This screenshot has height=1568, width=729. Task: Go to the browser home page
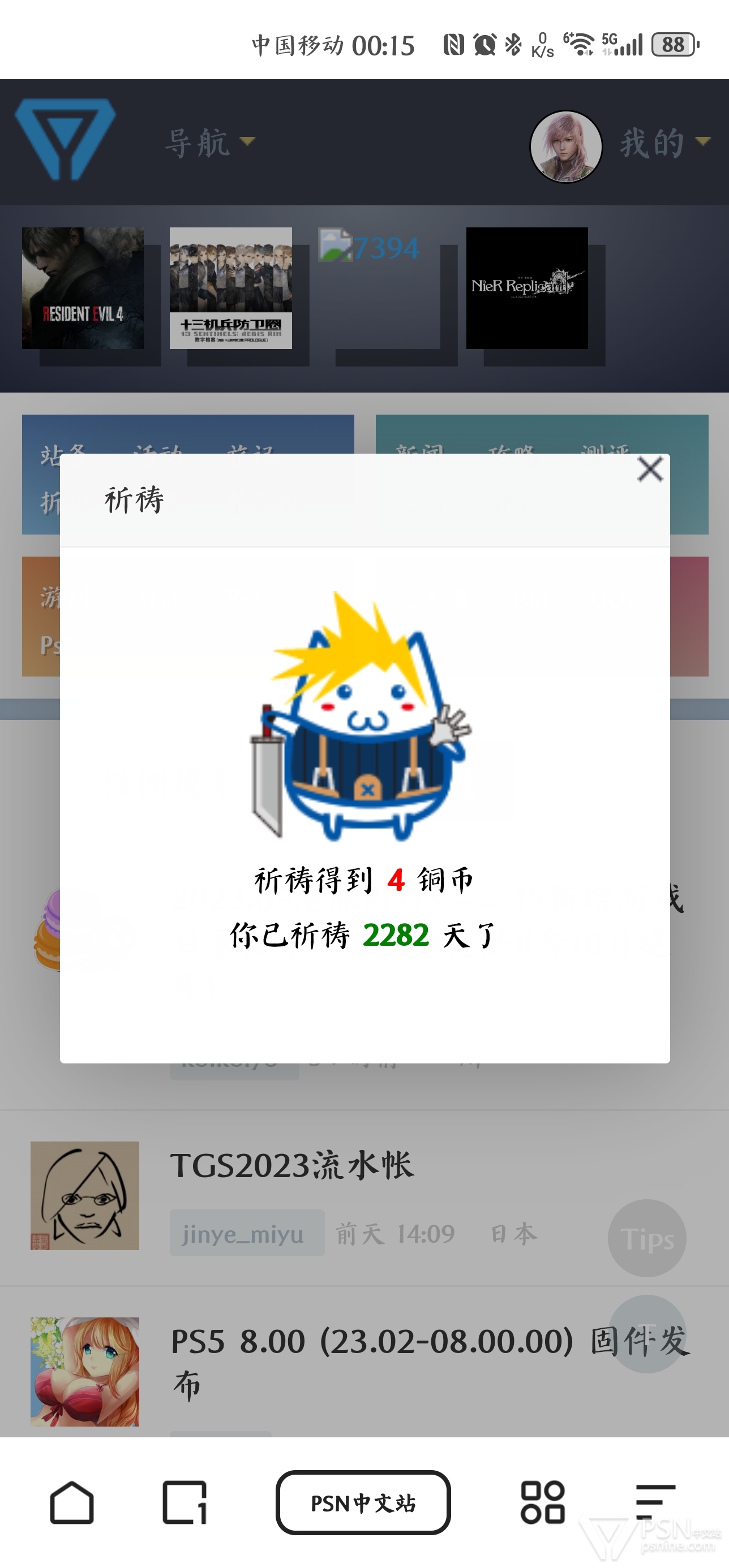tap(72, 1502)
